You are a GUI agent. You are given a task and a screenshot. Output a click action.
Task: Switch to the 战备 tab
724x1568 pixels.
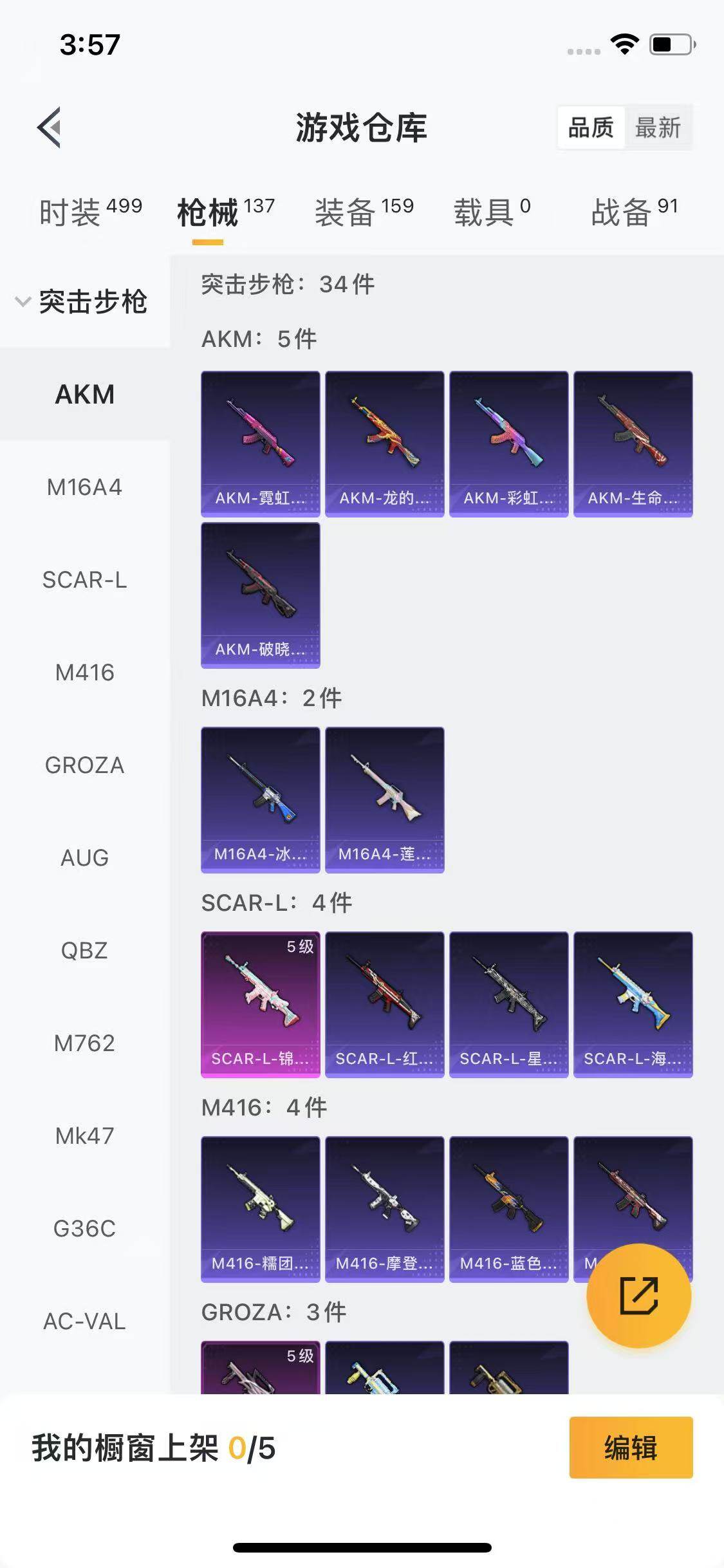pos(634,212)
